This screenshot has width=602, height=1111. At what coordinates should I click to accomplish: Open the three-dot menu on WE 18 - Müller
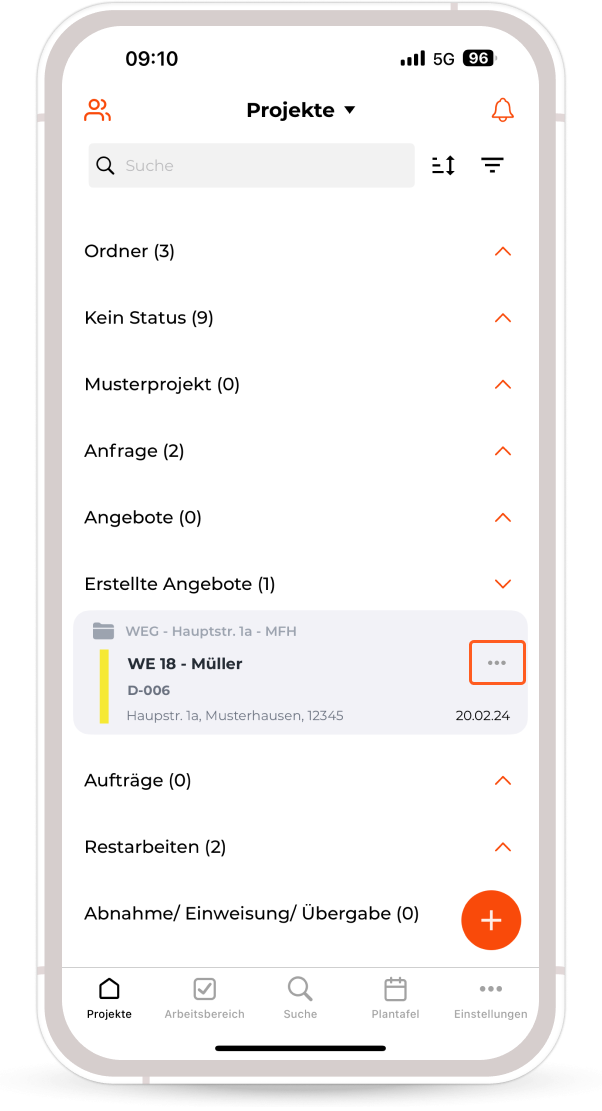497,663
